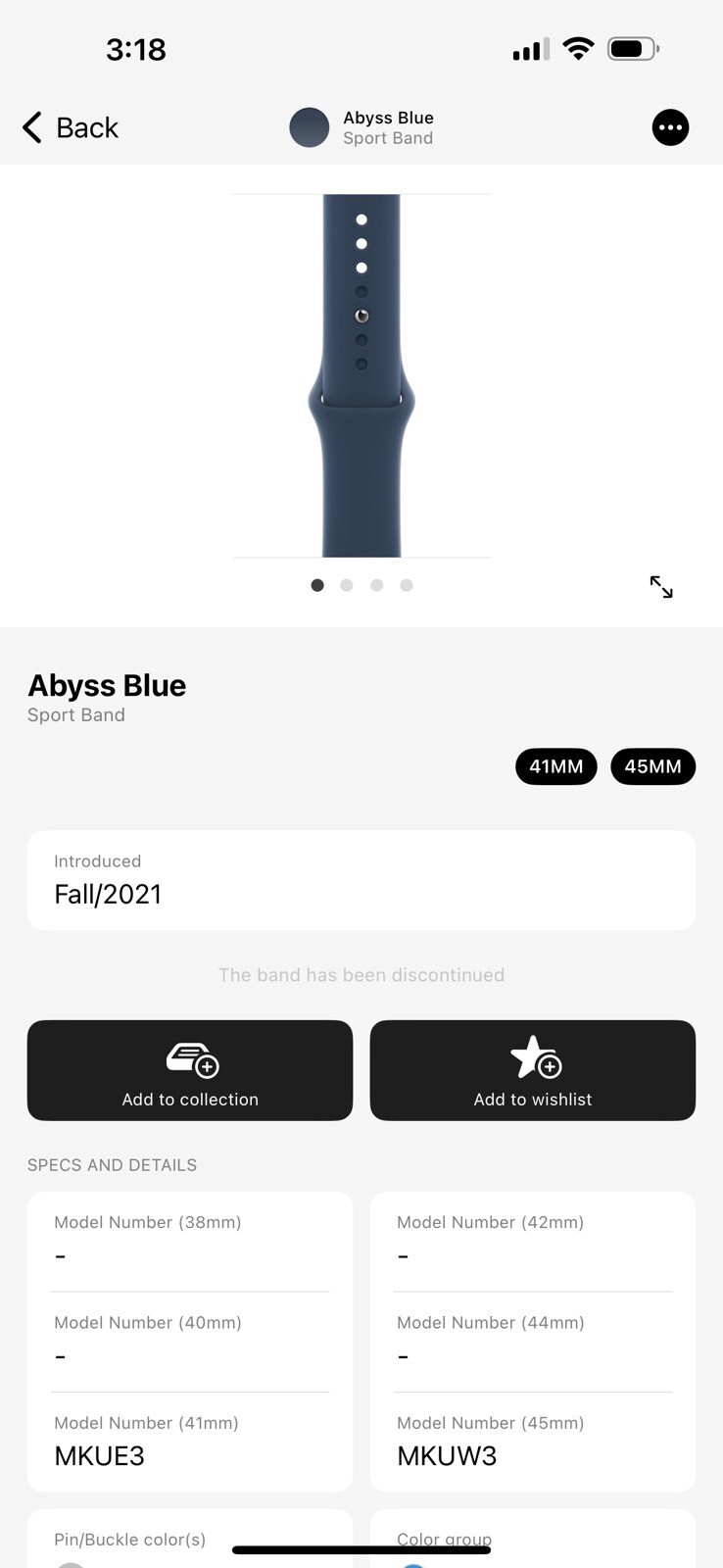Viewport: 723px width, 1568px height.
Task: Add this band to collection
Action: tap(190, 1070)
